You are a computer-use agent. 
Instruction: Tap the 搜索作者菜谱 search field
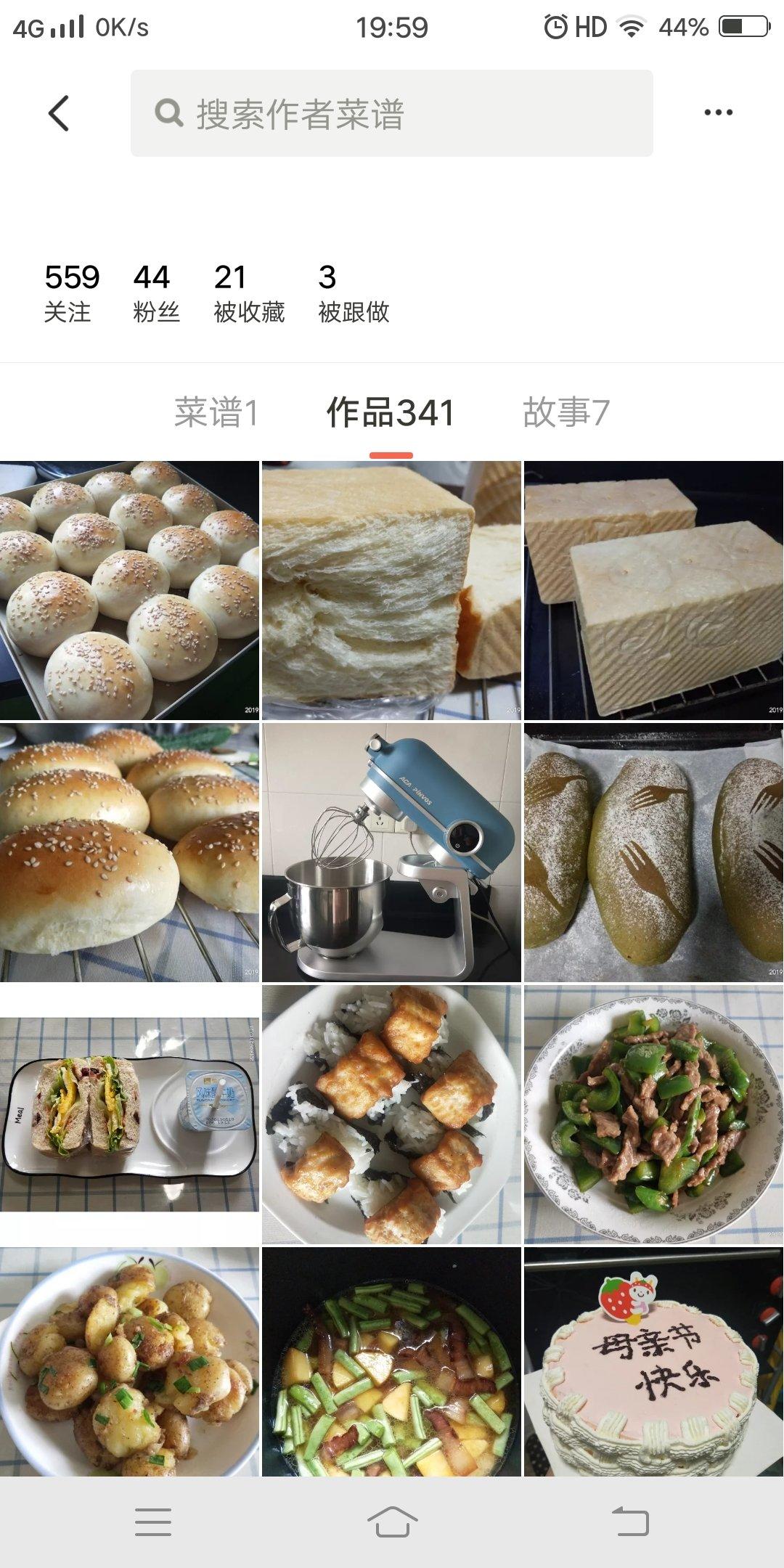[x=392, y=113]
